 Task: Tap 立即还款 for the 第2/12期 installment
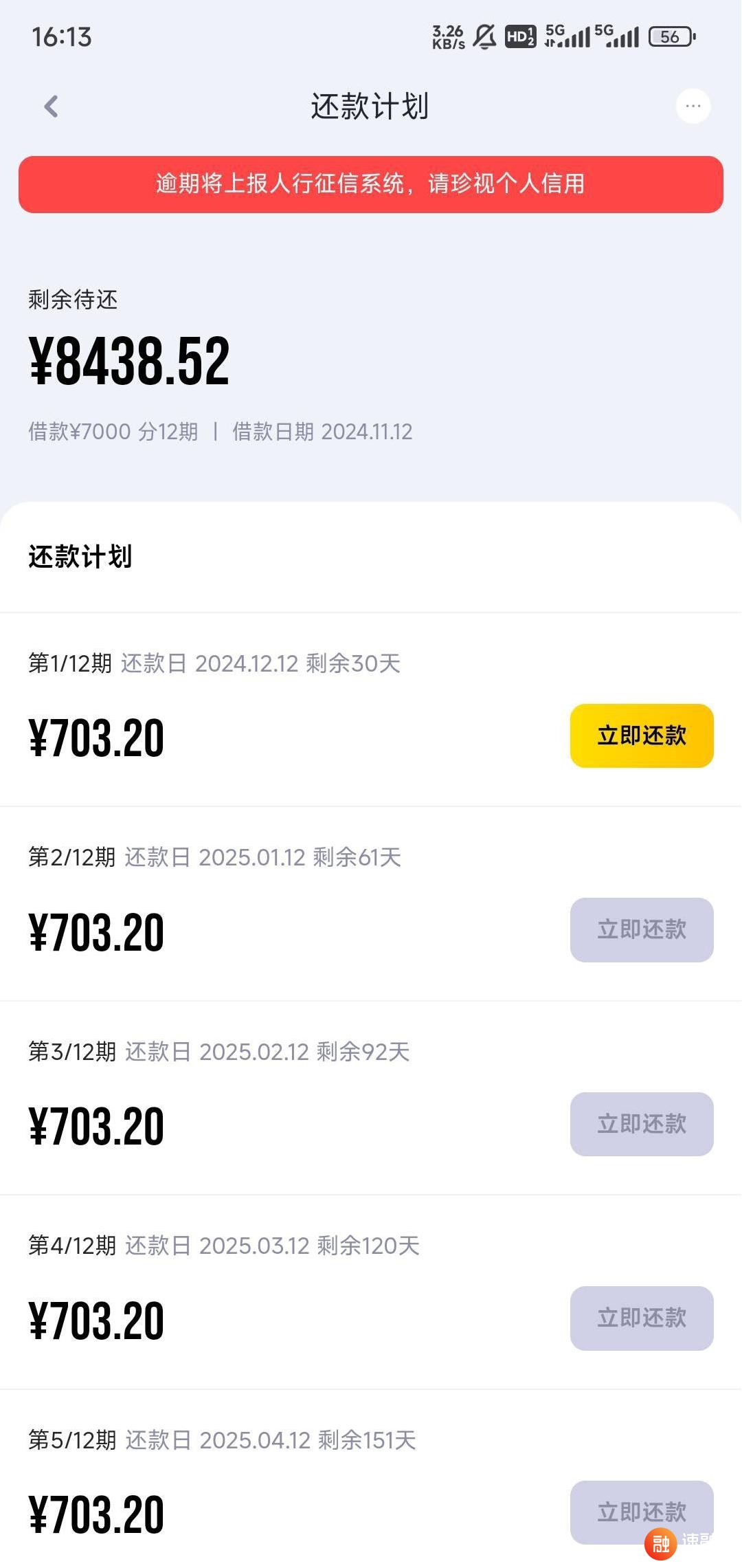pyautogui.click(x=642, y=929)
